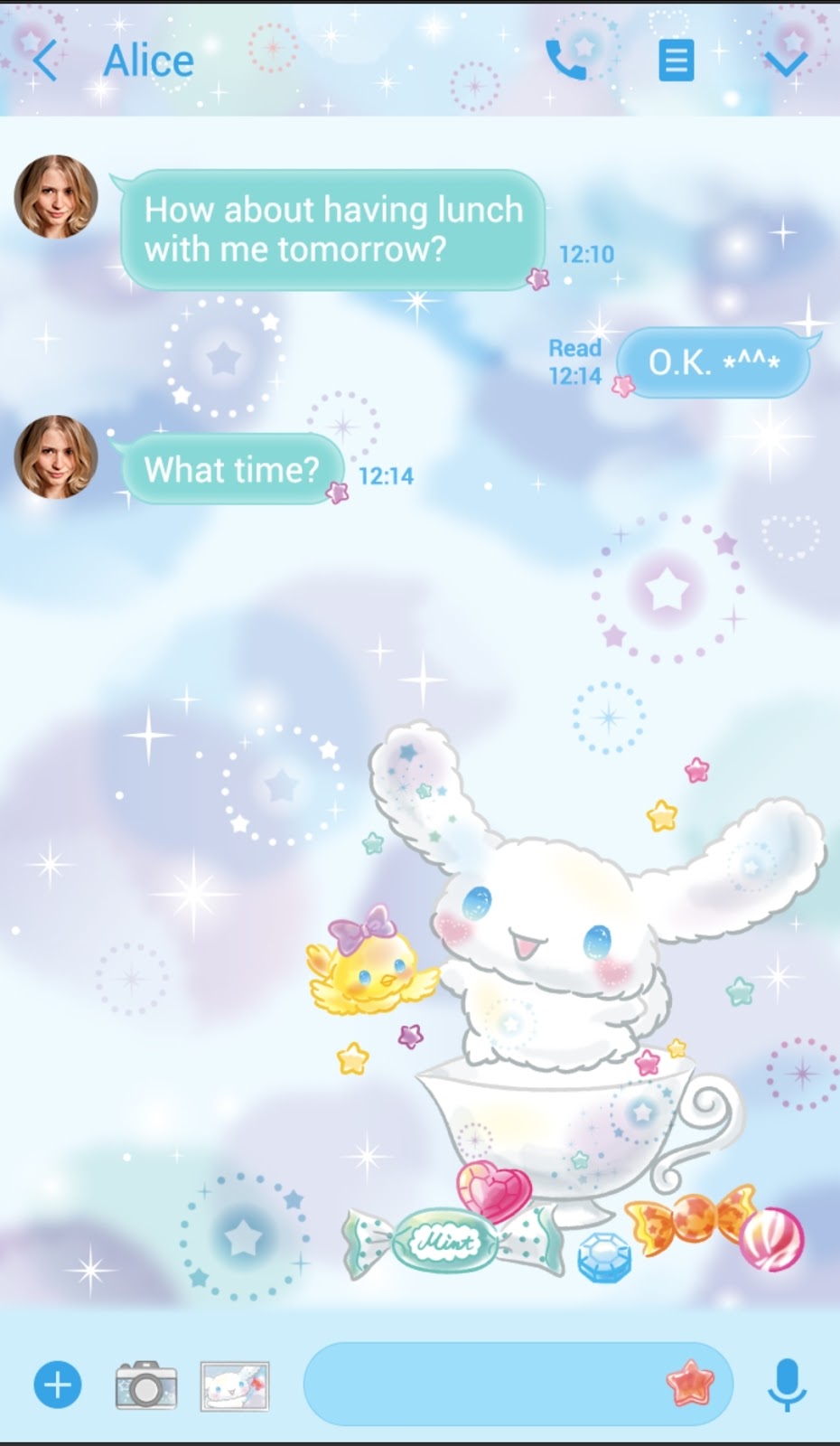Image resolution: width=840 pixels, height=1446 pixels.
Task: Tap the plus attachment button
Action: [x=58, y=1385]
